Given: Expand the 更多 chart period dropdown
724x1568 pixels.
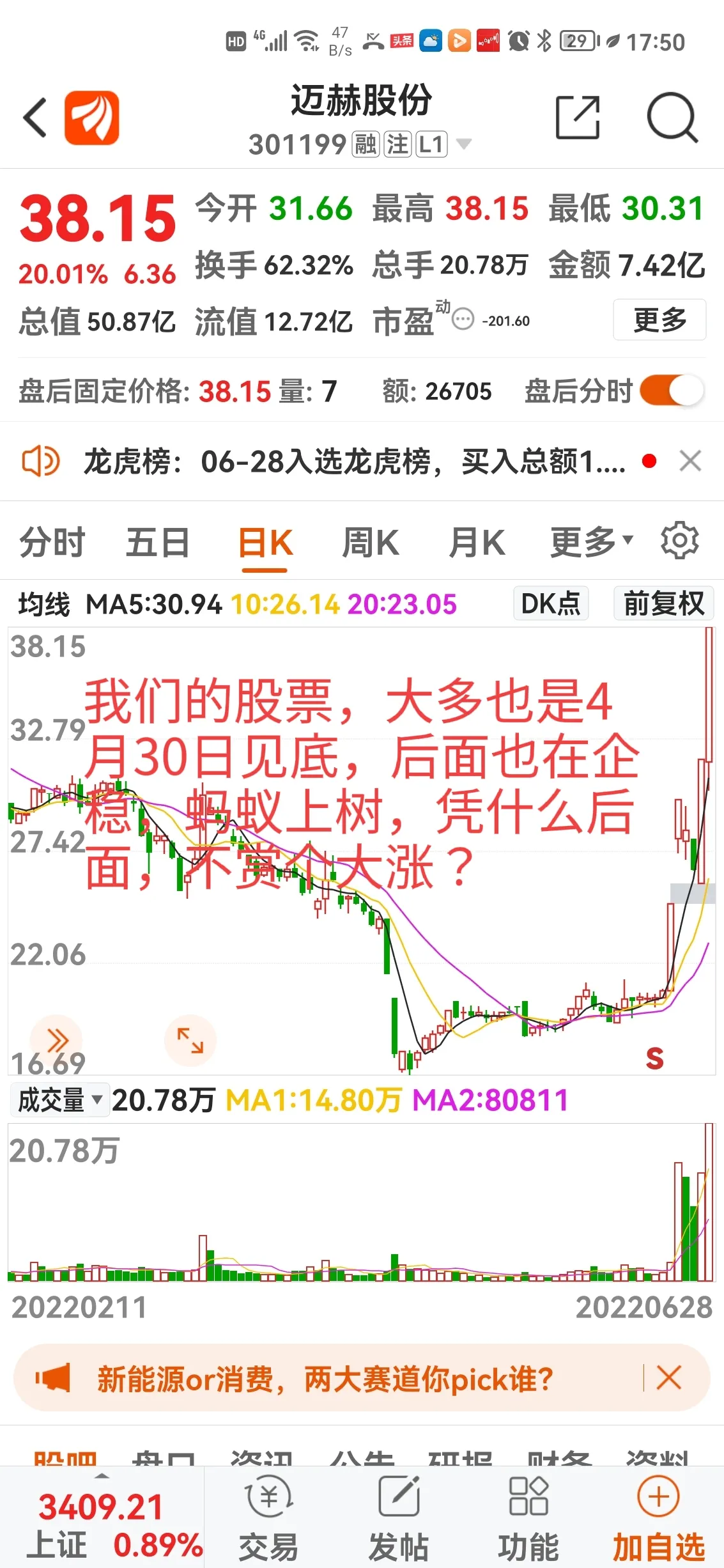Looking at the screenshot, I should [x=590, y=543].
